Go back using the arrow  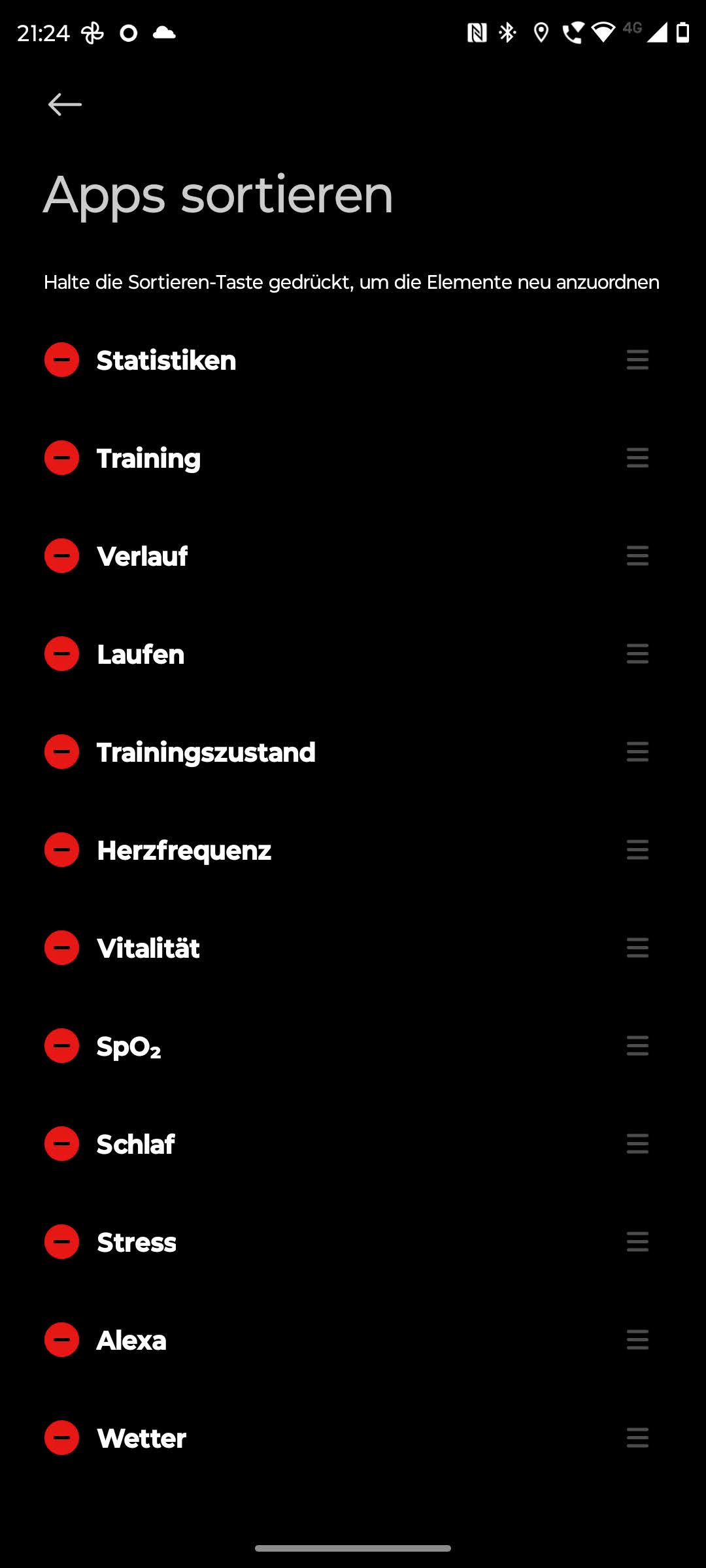tap(65, 105)
